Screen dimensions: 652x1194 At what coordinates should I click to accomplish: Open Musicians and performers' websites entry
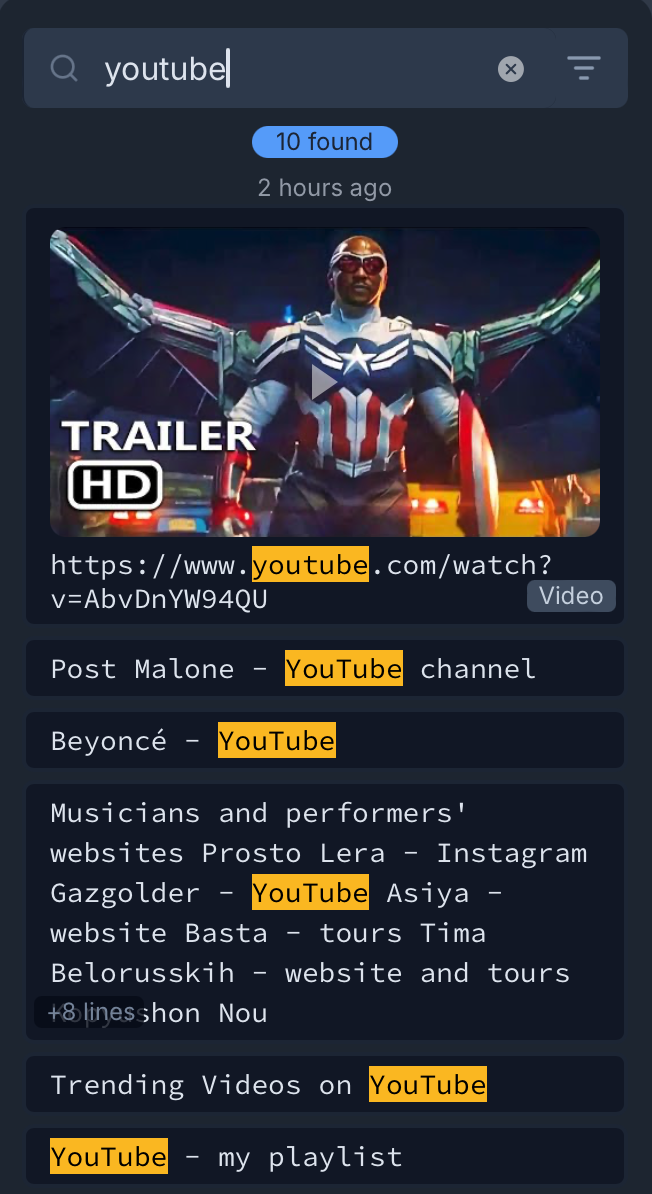coord(325,912)
